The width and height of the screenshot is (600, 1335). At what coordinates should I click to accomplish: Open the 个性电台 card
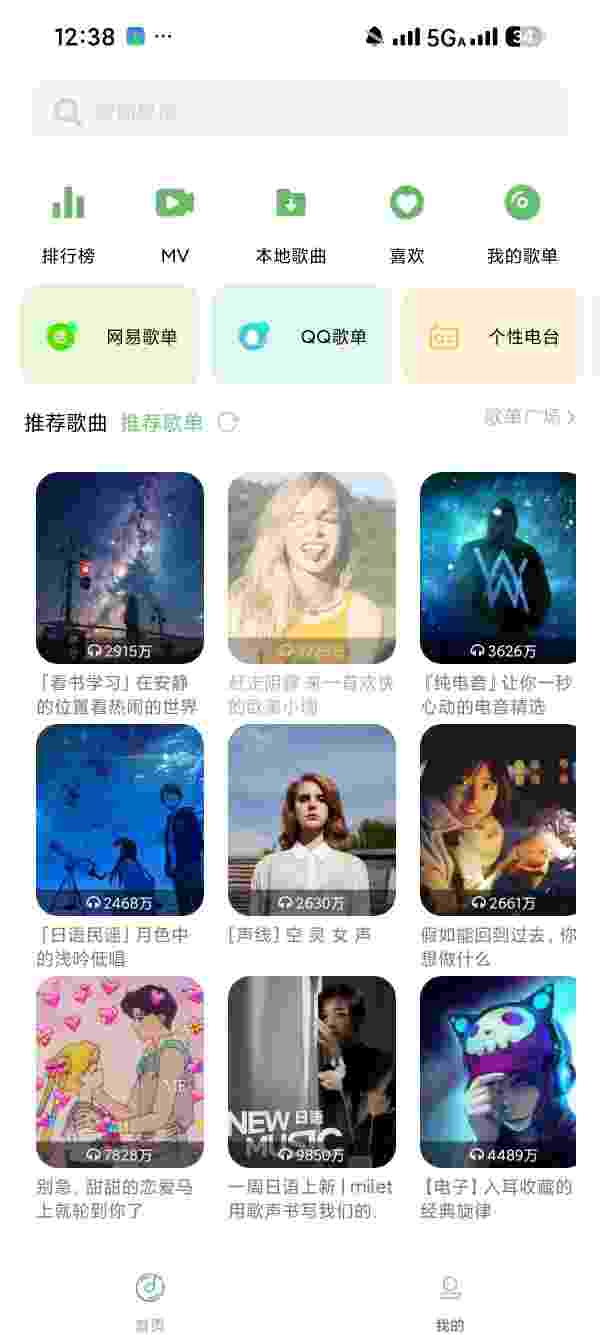click(492, 336)
